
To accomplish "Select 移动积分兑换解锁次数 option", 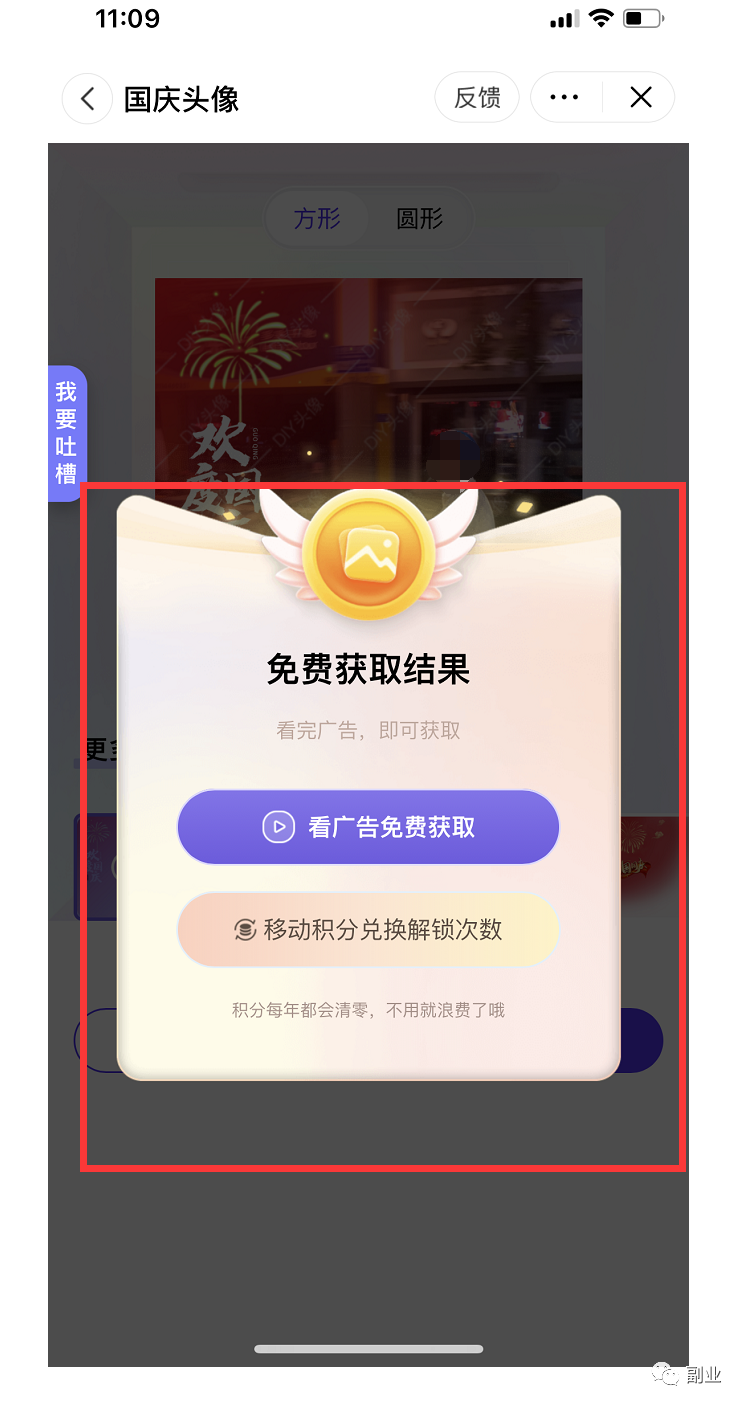I will pyautogui.click(x=368, y=930).
